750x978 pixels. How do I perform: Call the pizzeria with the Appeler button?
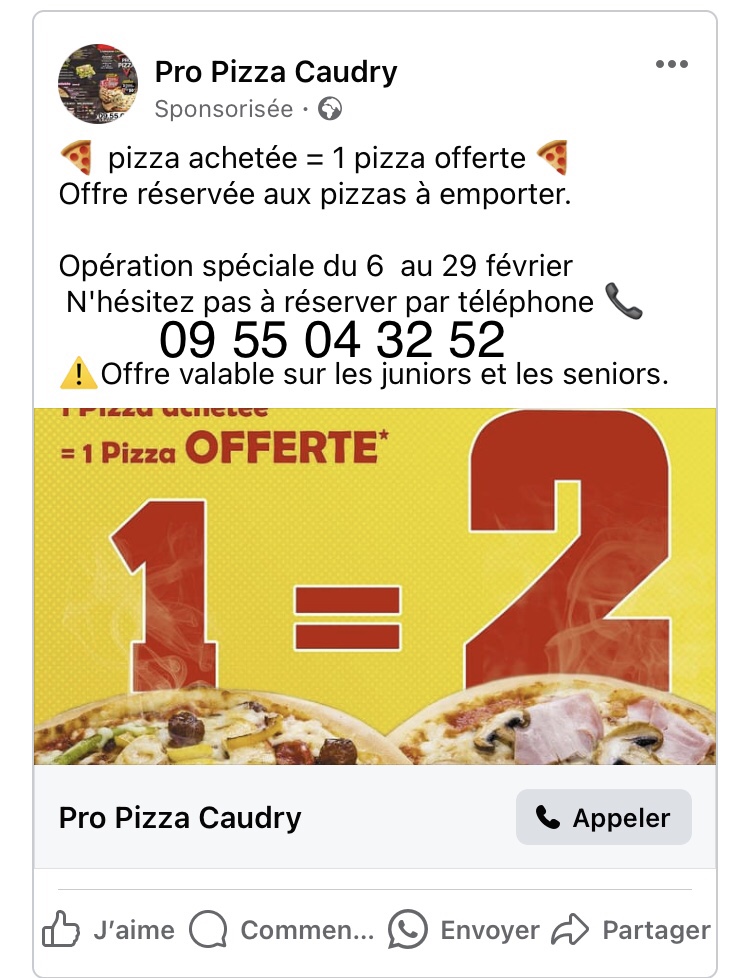pyautogui.click(x=603, y=818)
